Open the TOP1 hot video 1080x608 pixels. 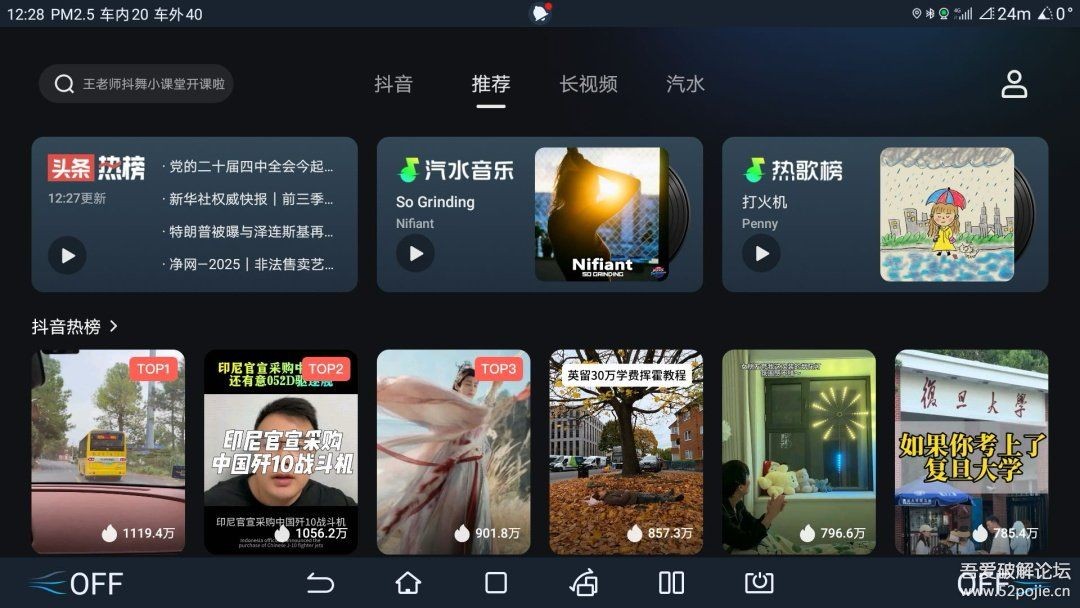click(x=108, y=450)
